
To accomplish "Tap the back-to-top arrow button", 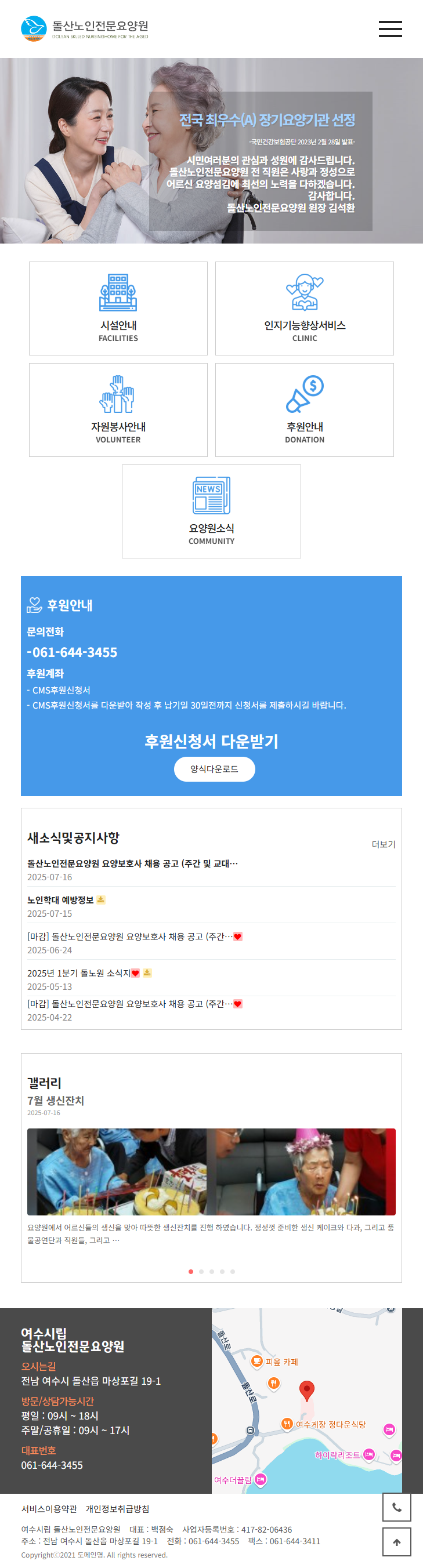I will pyautogui.click(x=396, y=1542).
